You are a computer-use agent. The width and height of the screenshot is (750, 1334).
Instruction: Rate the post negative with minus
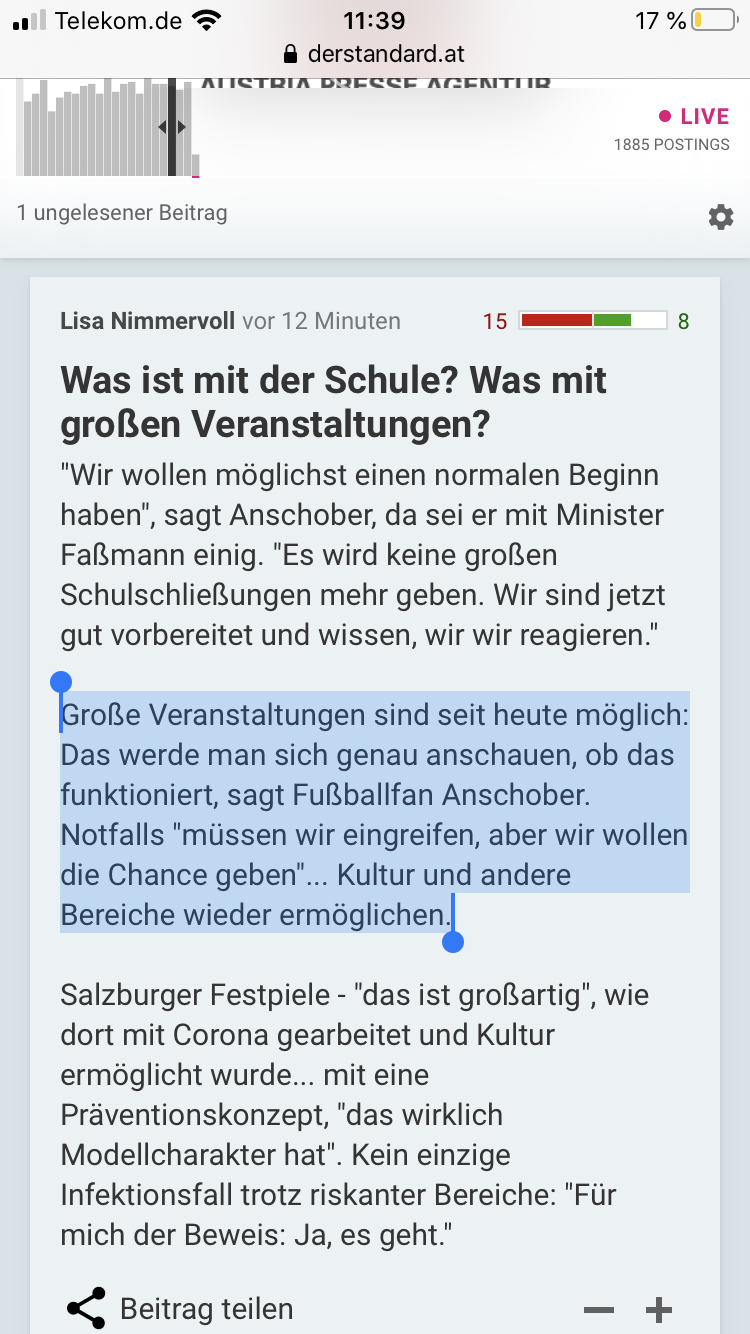[x=599, y=1309]
